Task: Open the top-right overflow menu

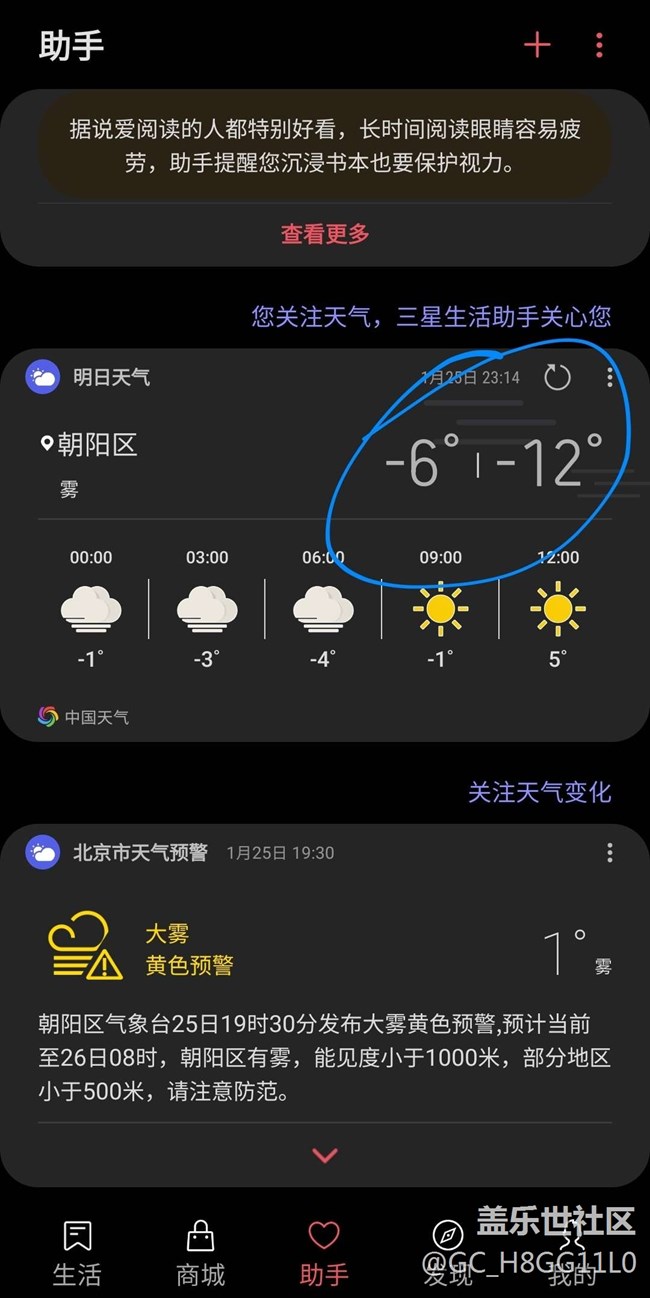Action: 599,45
